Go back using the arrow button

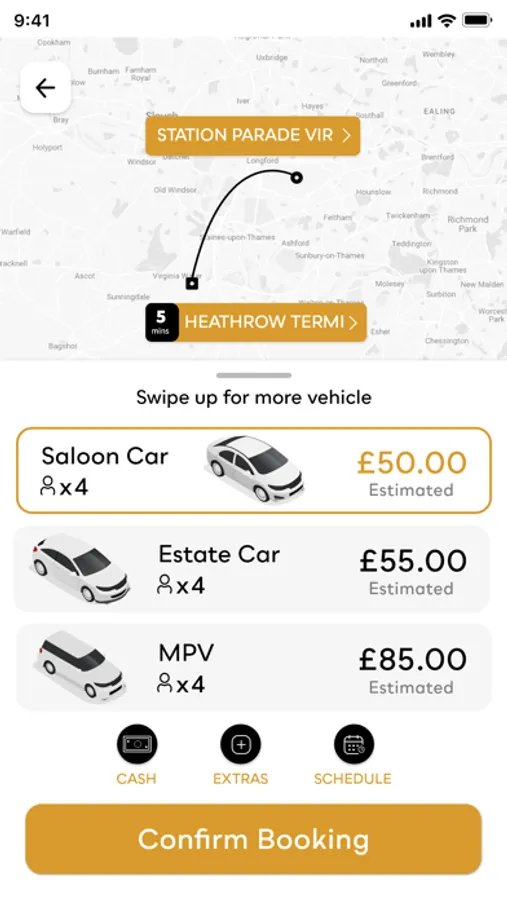pyautogui.click(x=45, y=88)
